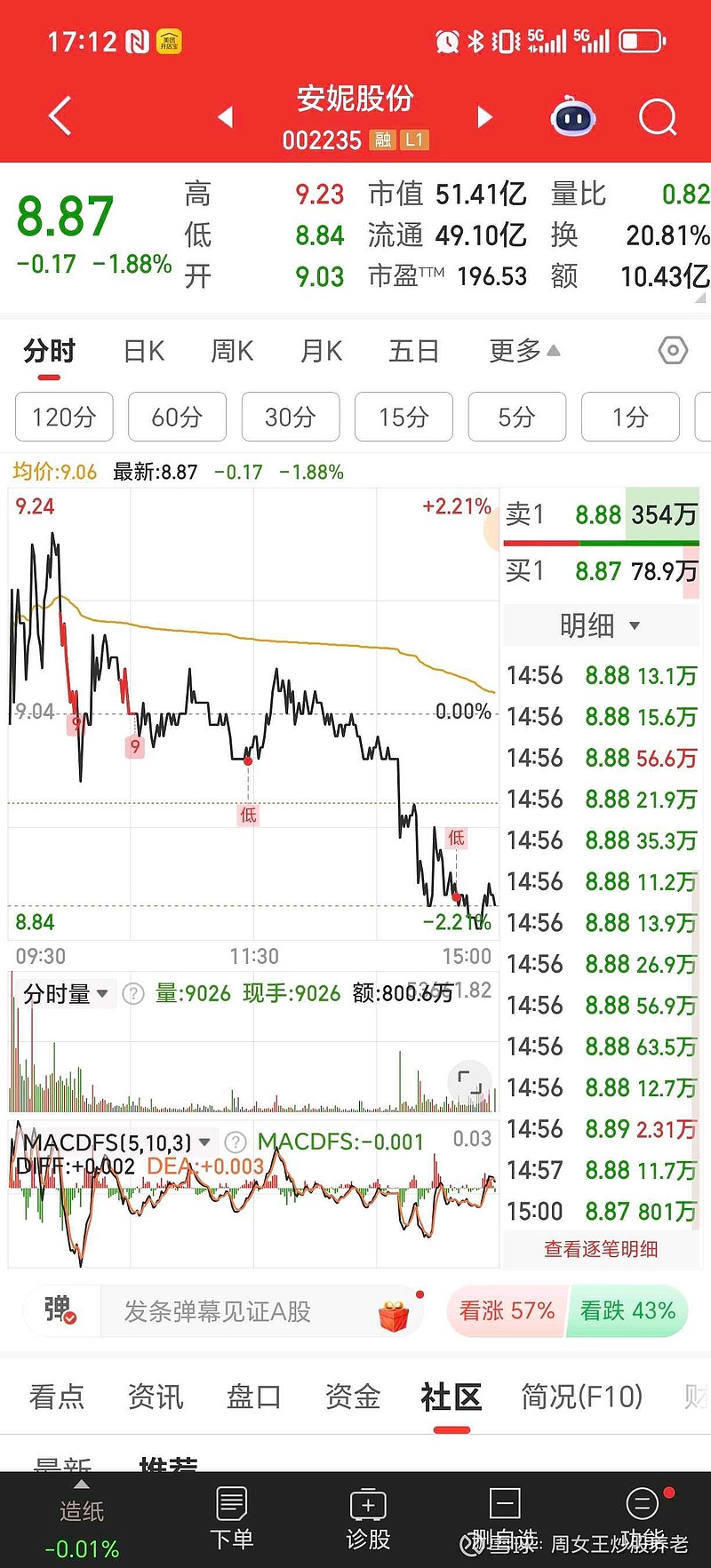Vote 看涨 57%
The image size is (711, 1568).
[x=507, y=1311]
